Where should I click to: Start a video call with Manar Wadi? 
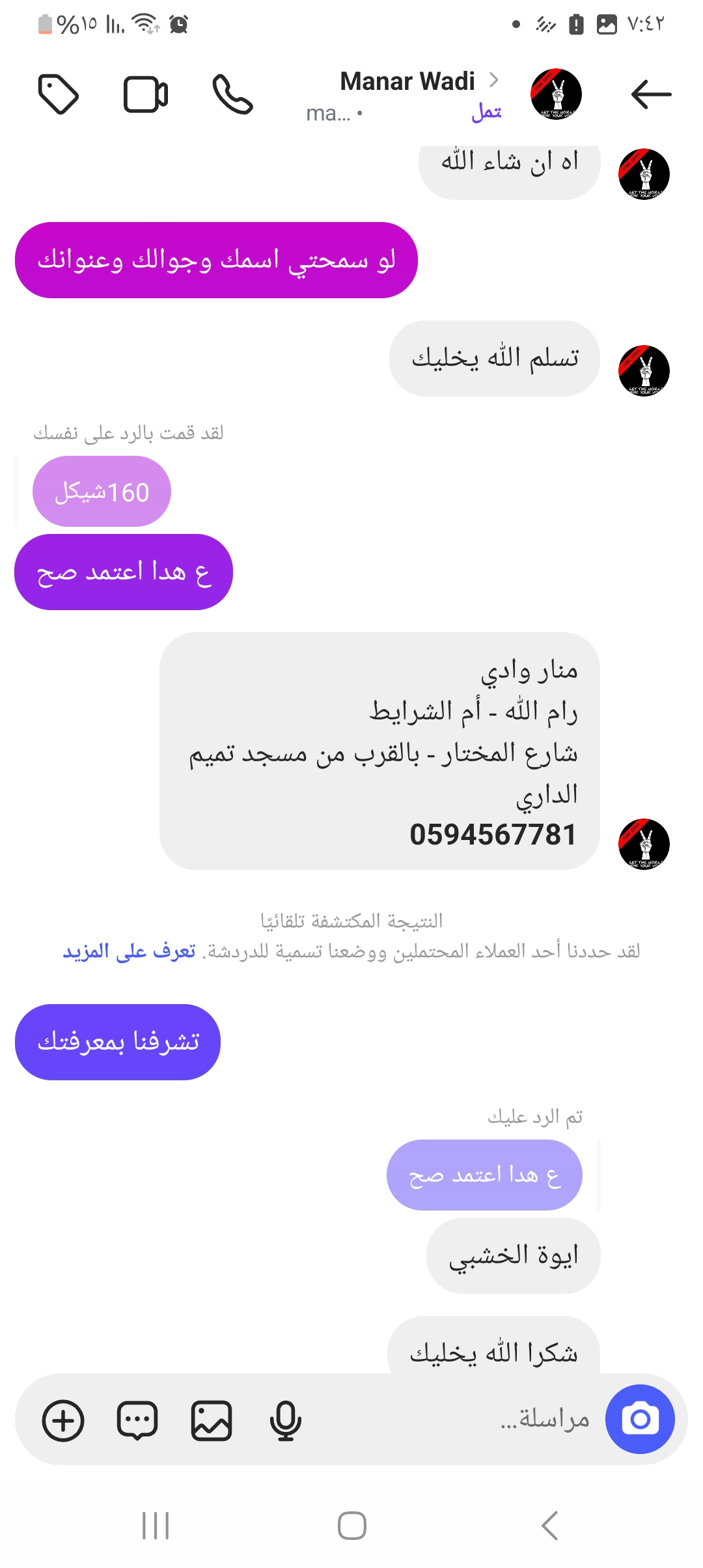[x=146, y=94]
